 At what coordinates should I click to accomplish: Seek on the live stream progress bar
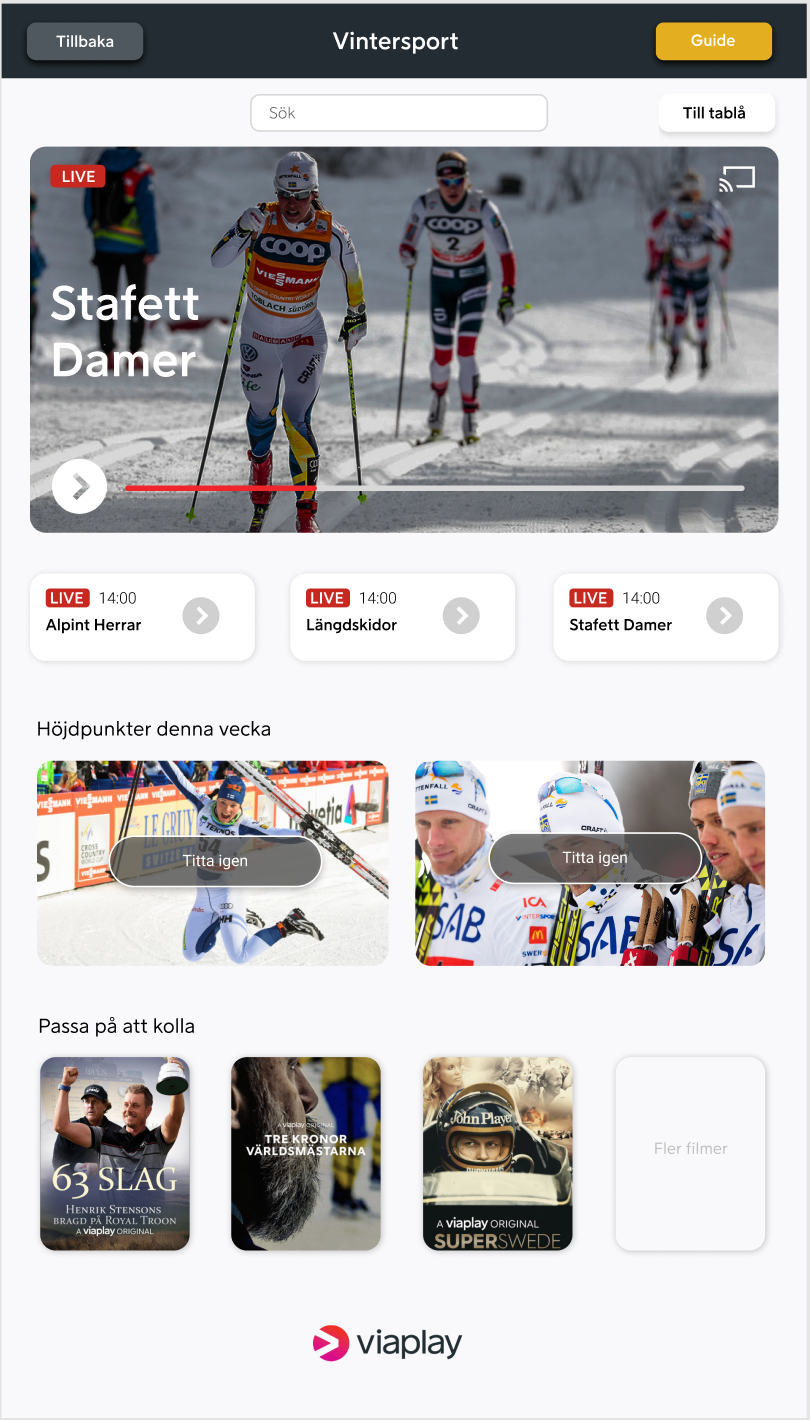click(x=434, y=488)
